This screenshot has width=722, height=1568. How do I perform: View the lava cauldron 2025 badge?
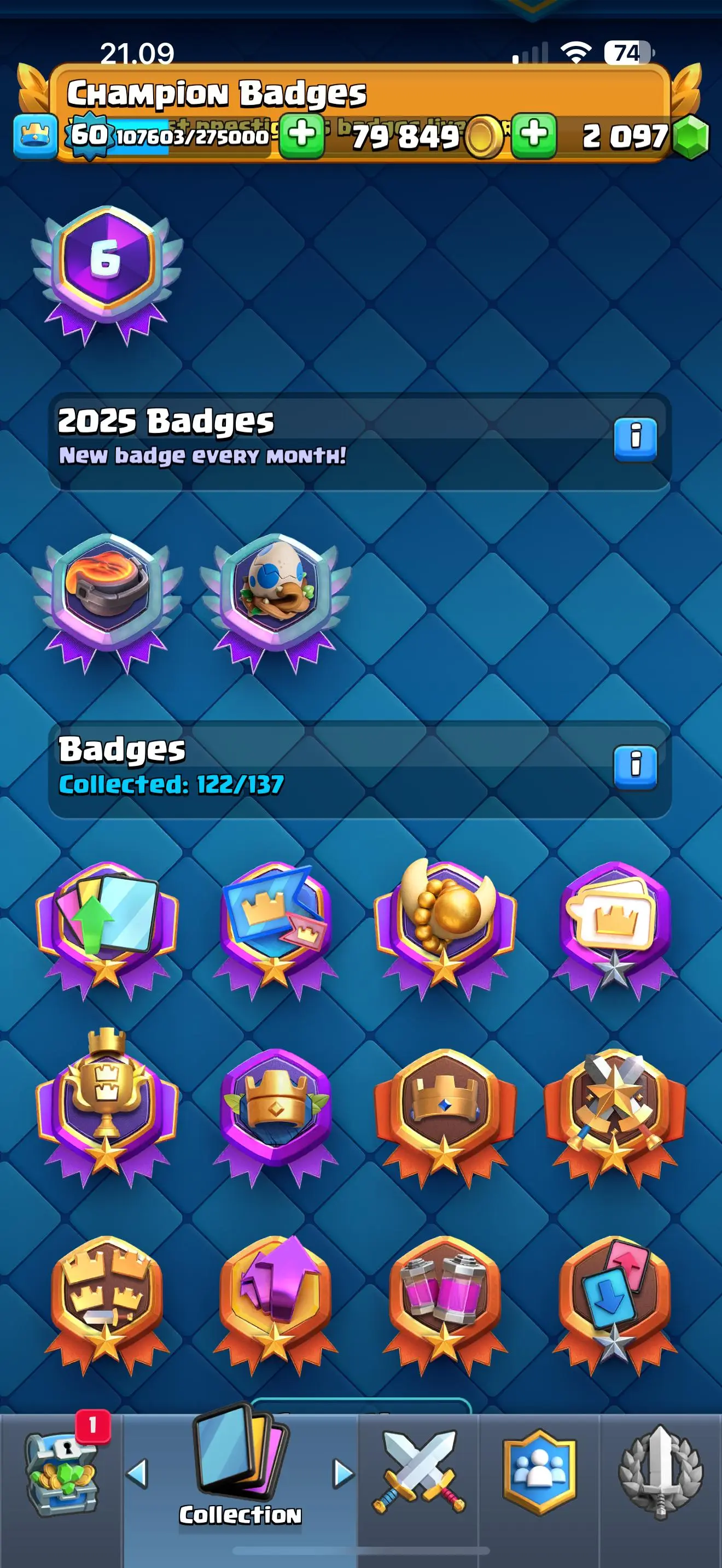tap(107, 596)
